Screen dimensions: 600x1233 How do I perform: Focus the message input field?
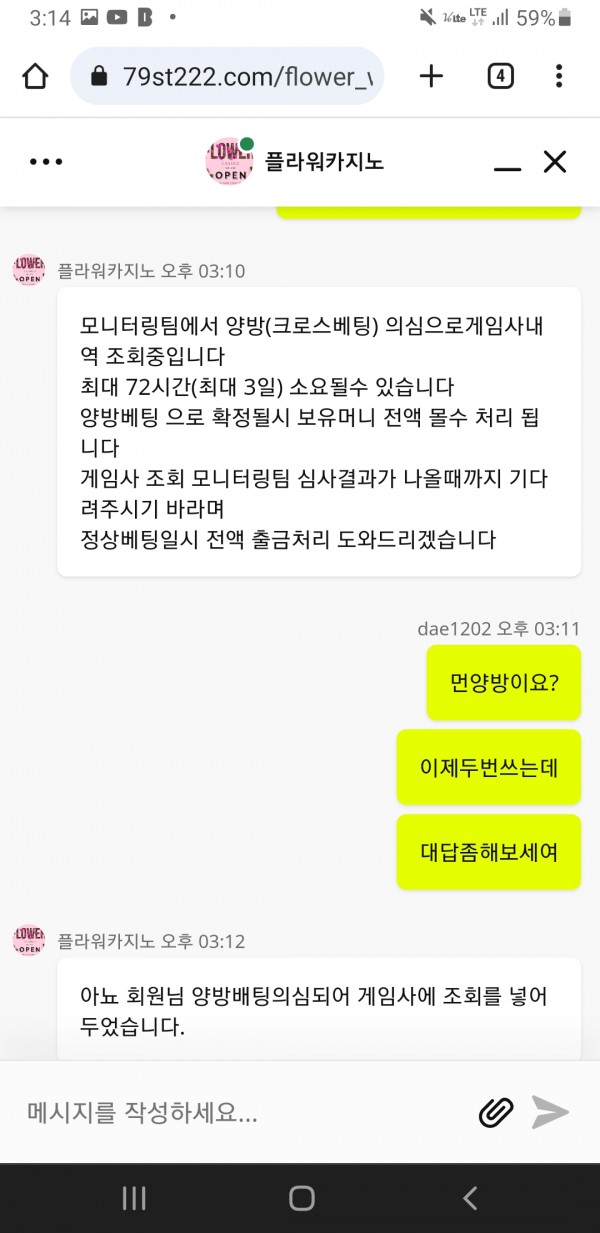click(240, 1112)
